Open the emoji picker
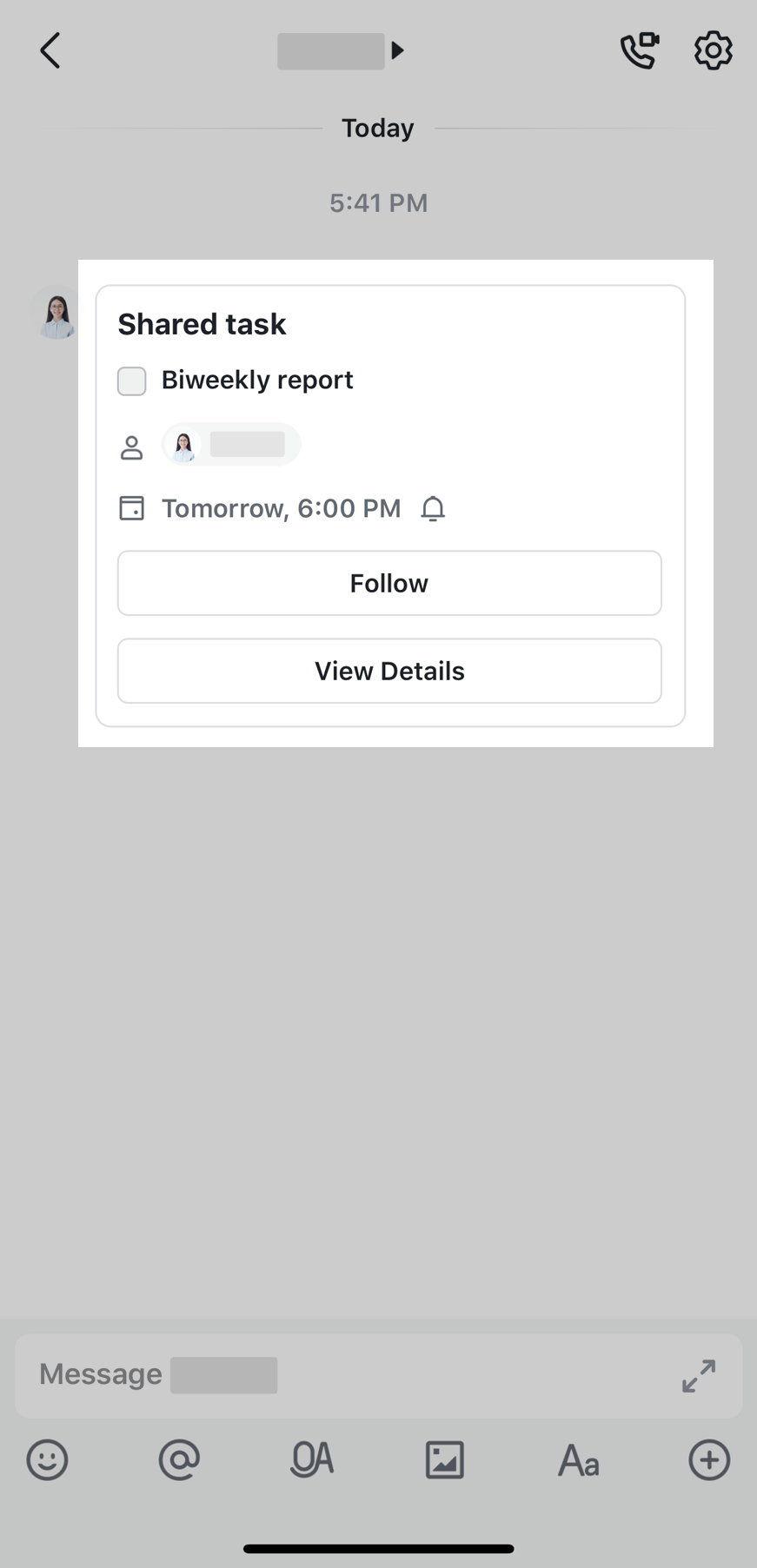 click(x=47, y=1459)
